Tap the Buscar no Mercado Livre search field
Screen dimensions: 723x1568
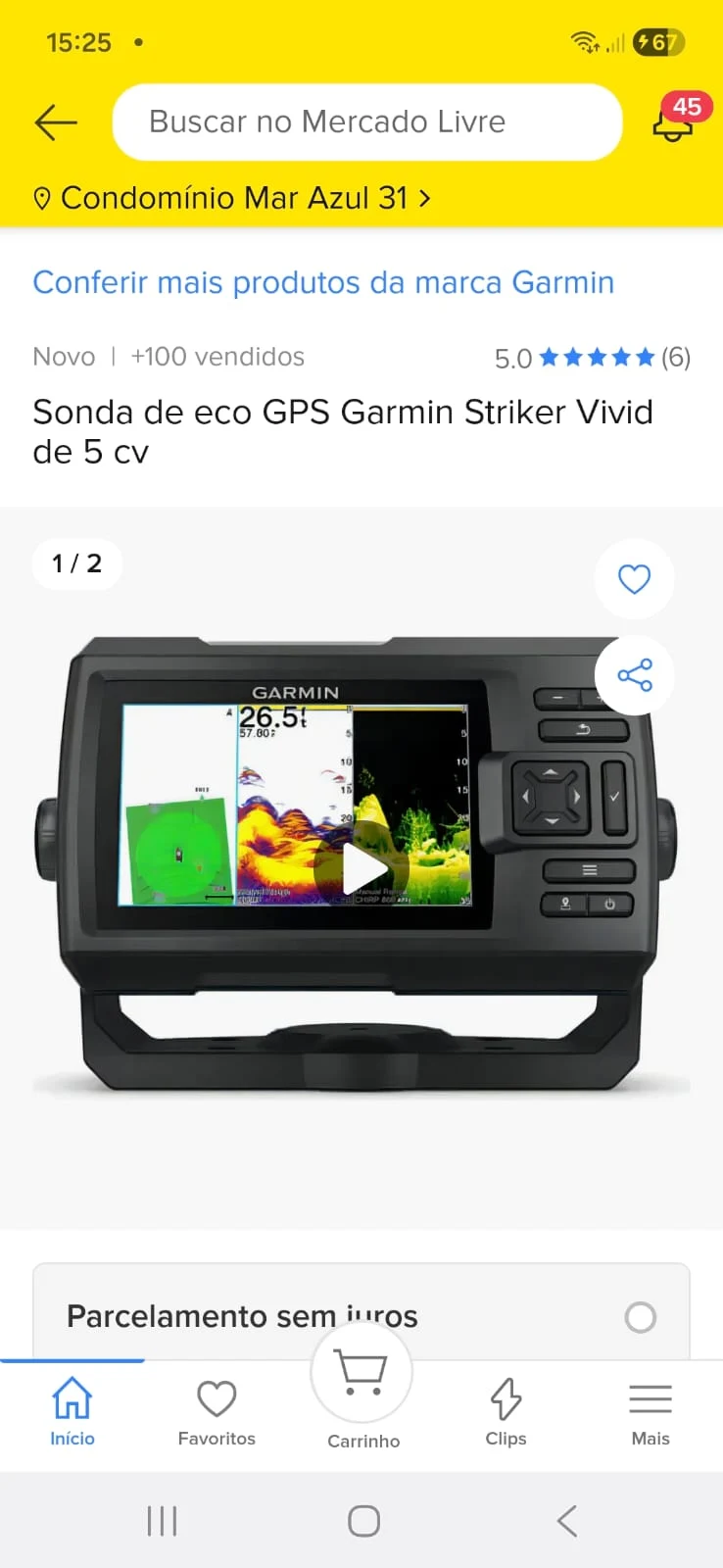pos(366,122)
